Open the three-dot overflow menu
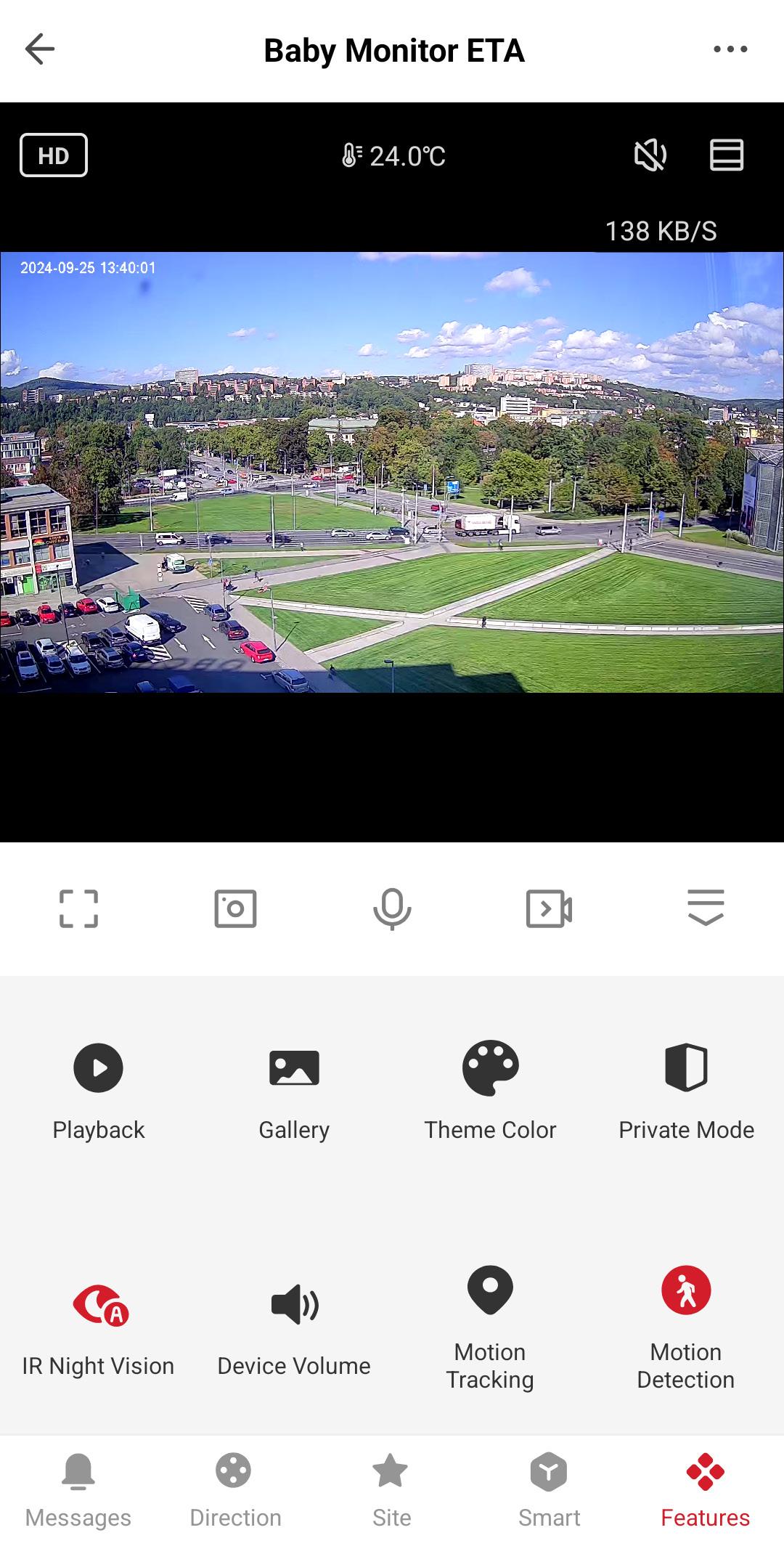784x1546 pixels. [x=730, y=49]
